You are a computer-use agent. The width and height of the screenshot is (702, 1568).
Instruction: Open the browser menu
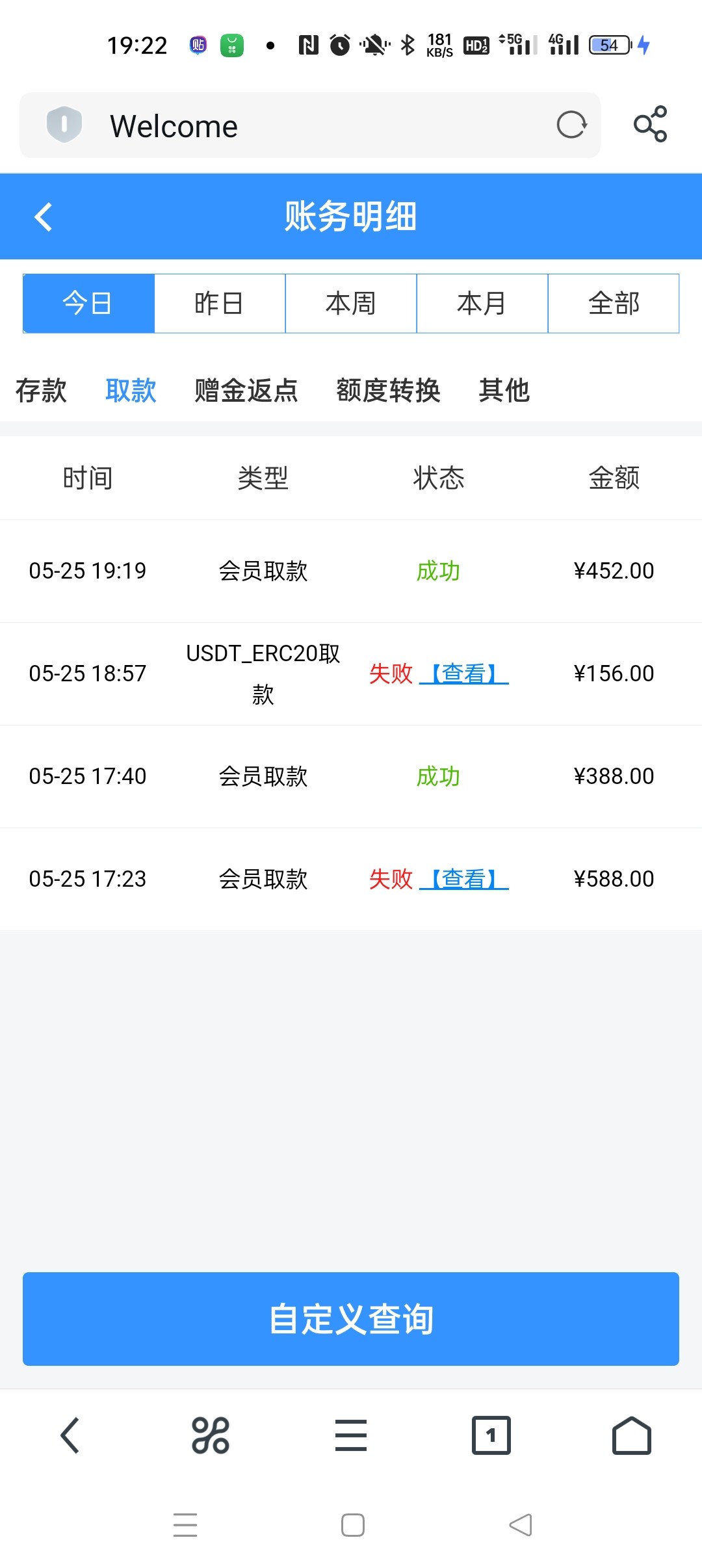(351, 1435)
